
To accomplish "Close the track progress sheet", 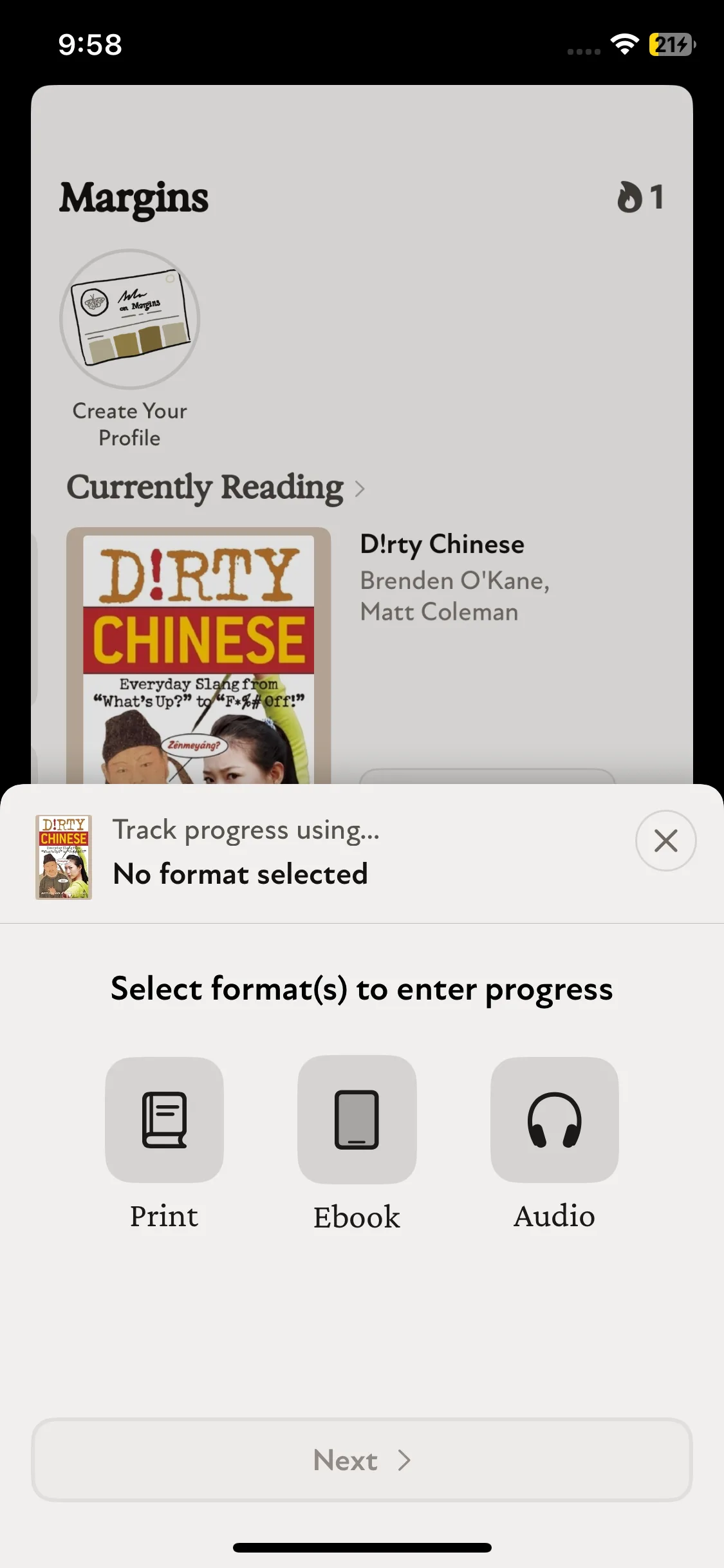I will pyautogui.click(x=665, y=841).
